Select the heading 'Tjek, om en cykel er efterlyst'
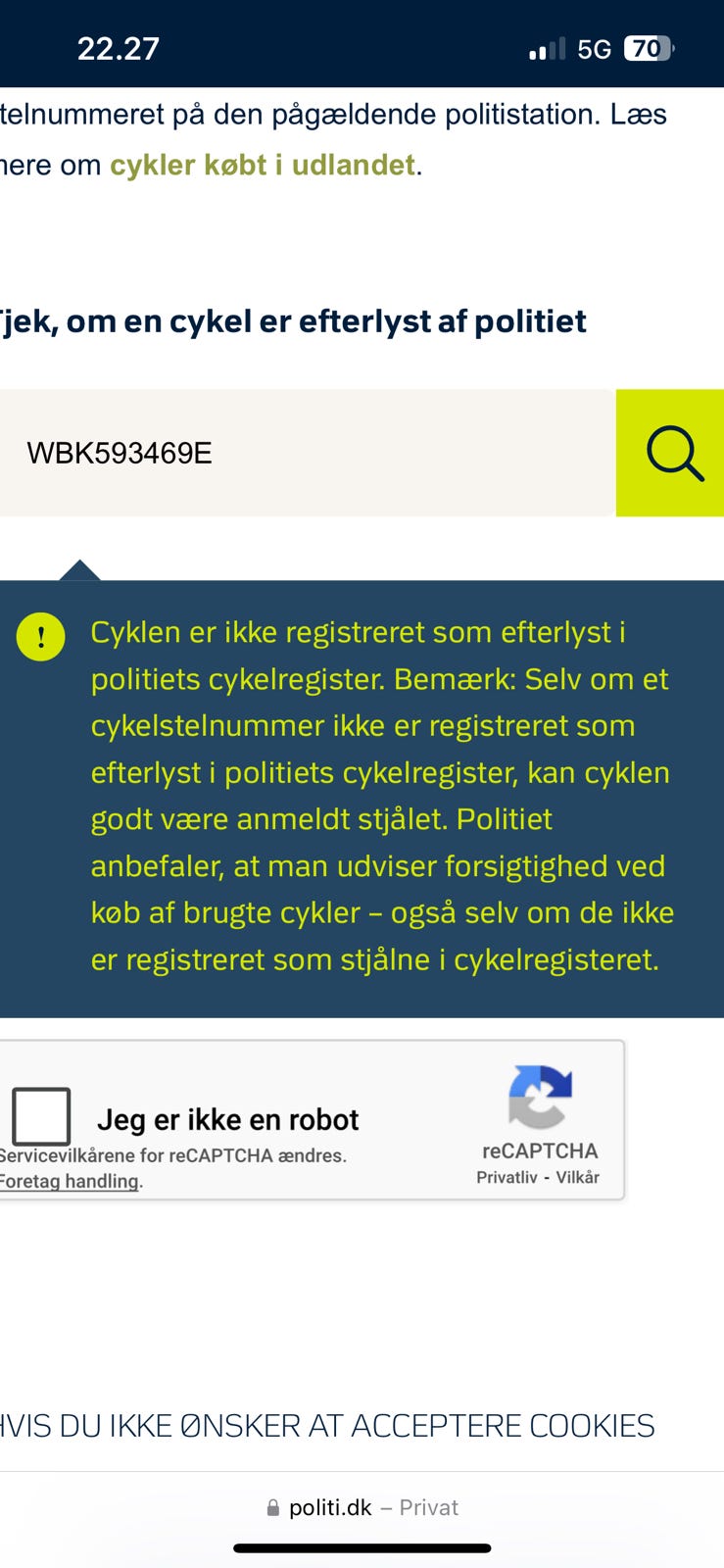The height and width of the screenshot is (1568, 724). click(292, 320)
